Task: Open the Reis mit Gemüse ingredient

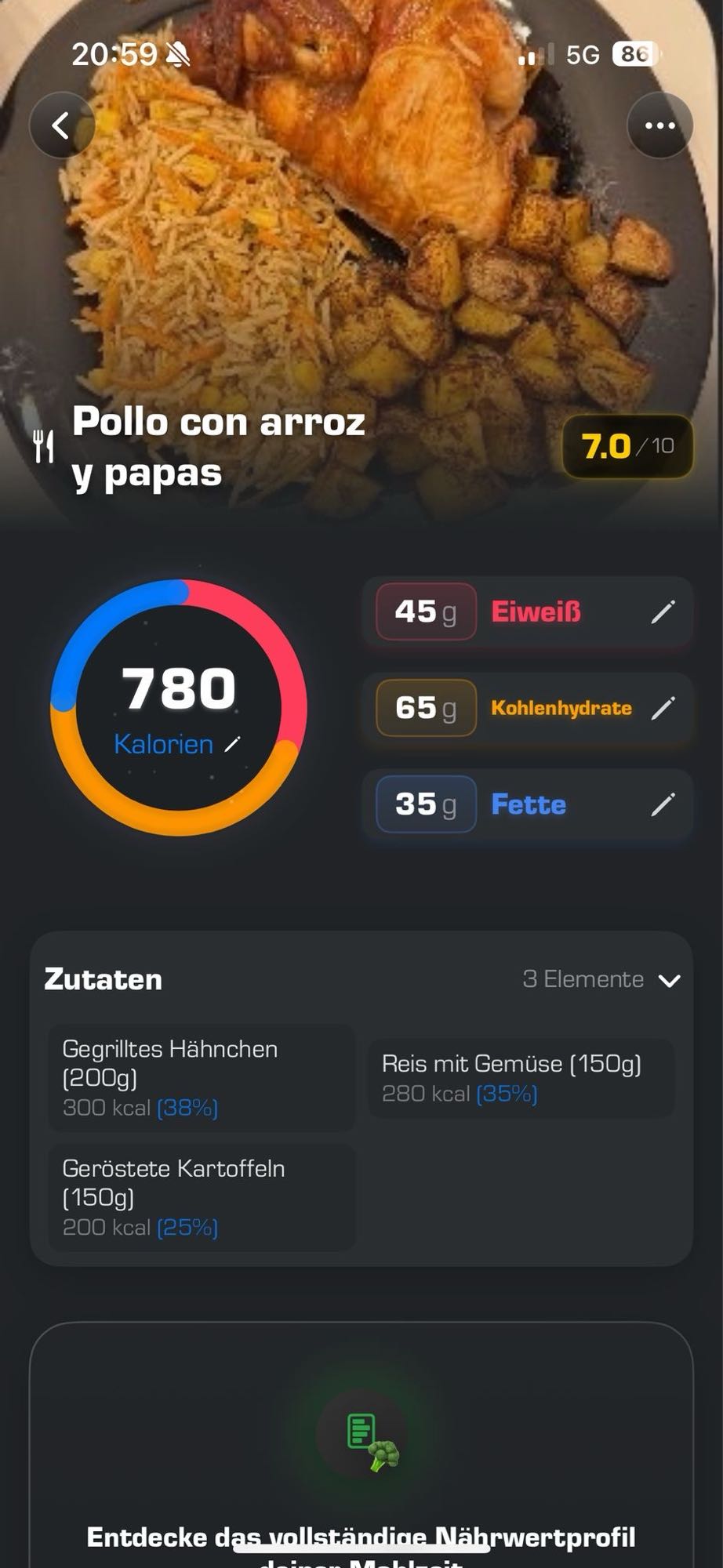Action: point(521,1077)
